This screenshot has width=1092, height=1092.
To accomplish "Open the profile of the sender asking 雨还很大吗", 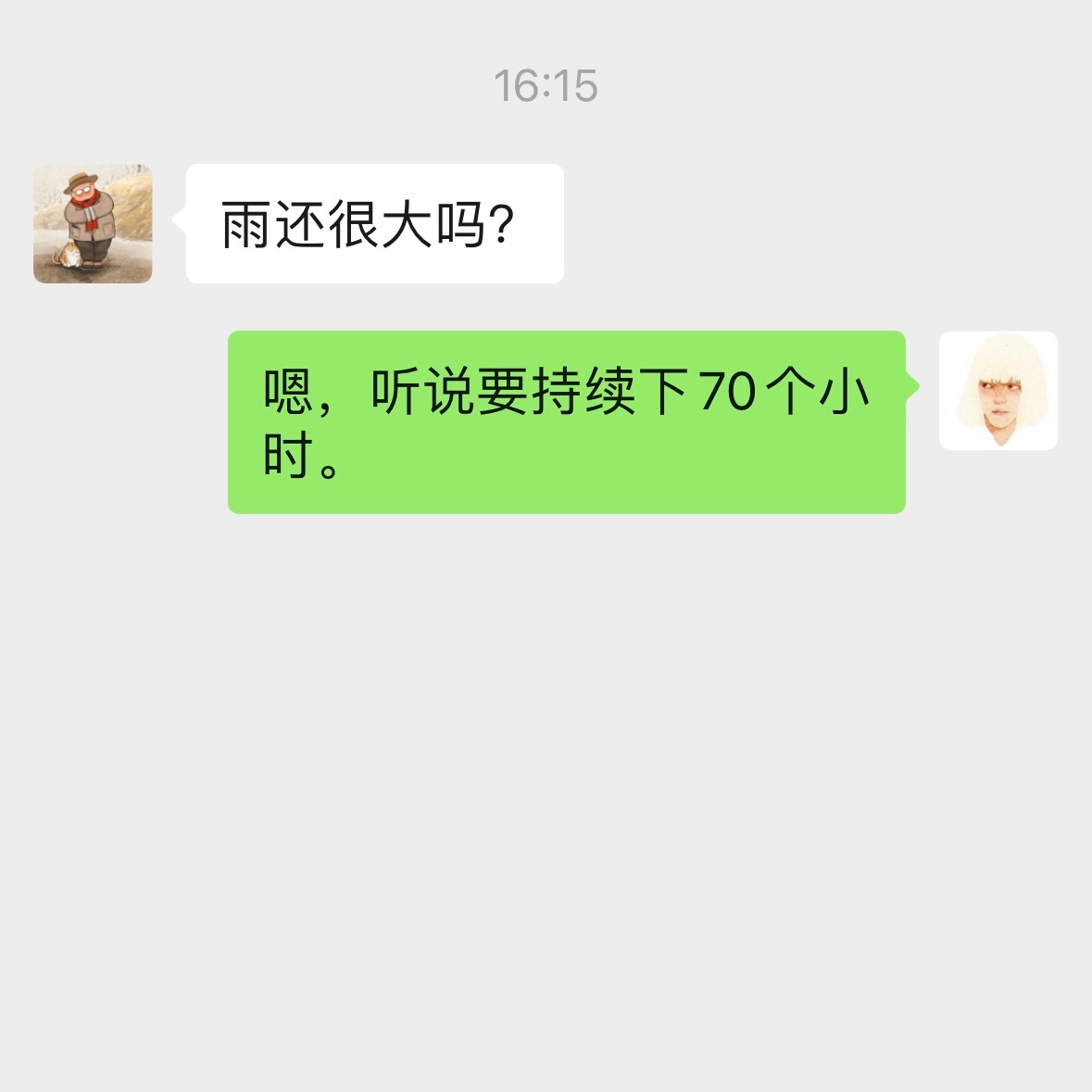I will pyautogui.click(x=93, y=223).
